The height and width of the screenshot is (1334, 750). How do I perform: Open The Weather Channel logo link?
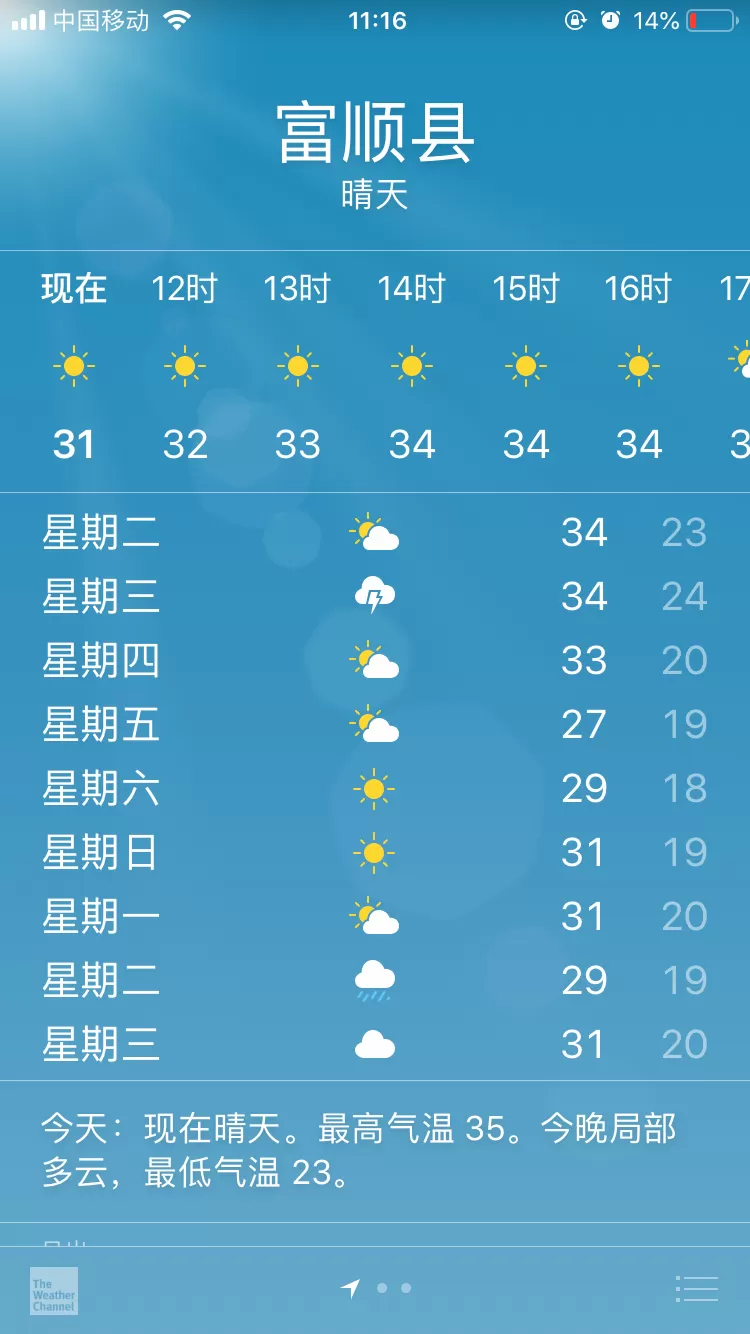54,1291
